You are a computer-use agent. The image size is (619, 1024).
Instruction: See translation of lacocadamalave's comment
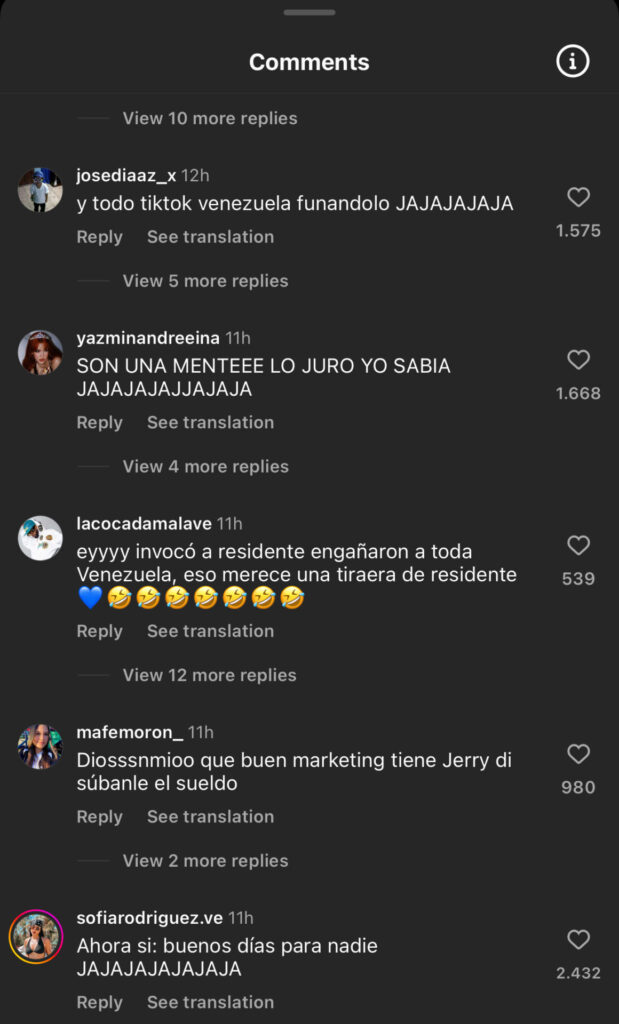[x=210, y=631]
